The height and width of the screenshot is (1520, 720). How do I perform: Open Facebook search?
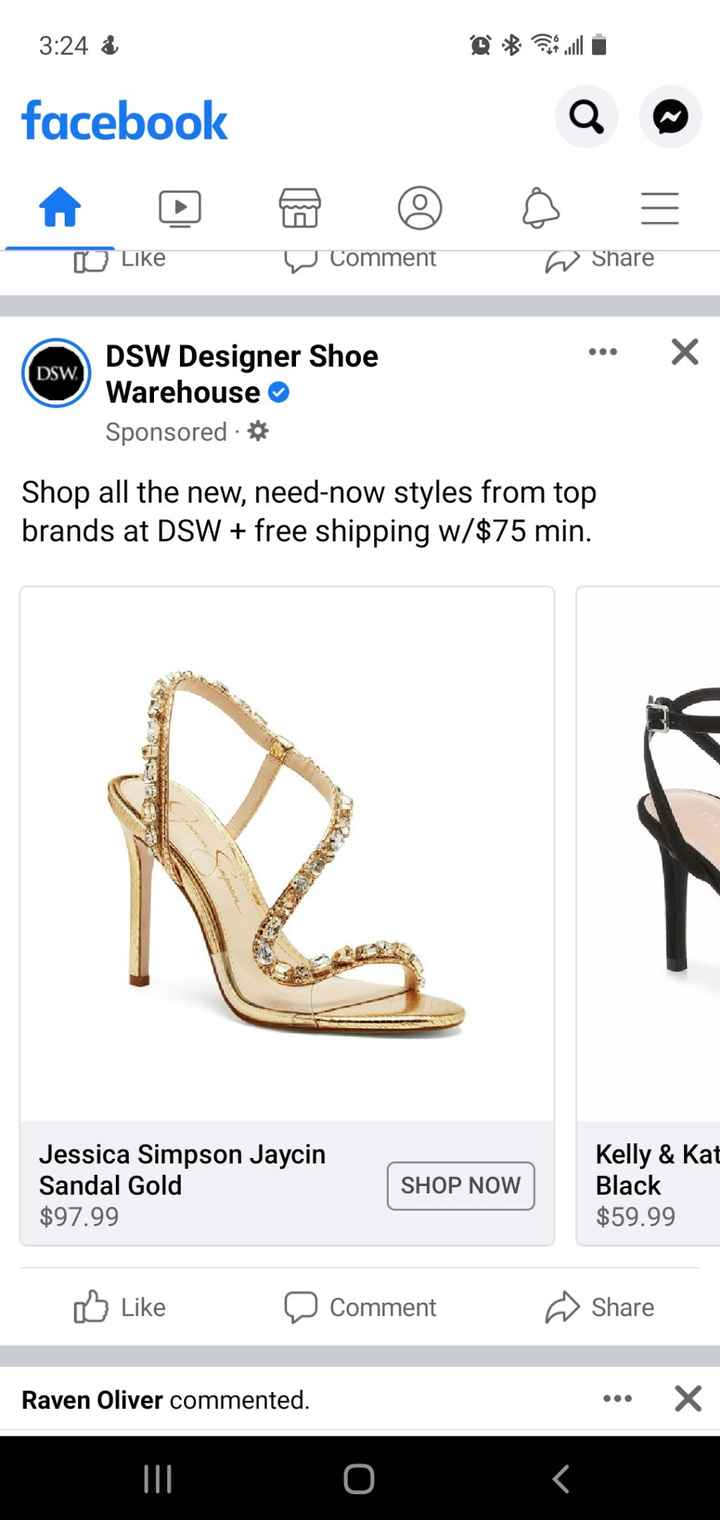point(587,117)
